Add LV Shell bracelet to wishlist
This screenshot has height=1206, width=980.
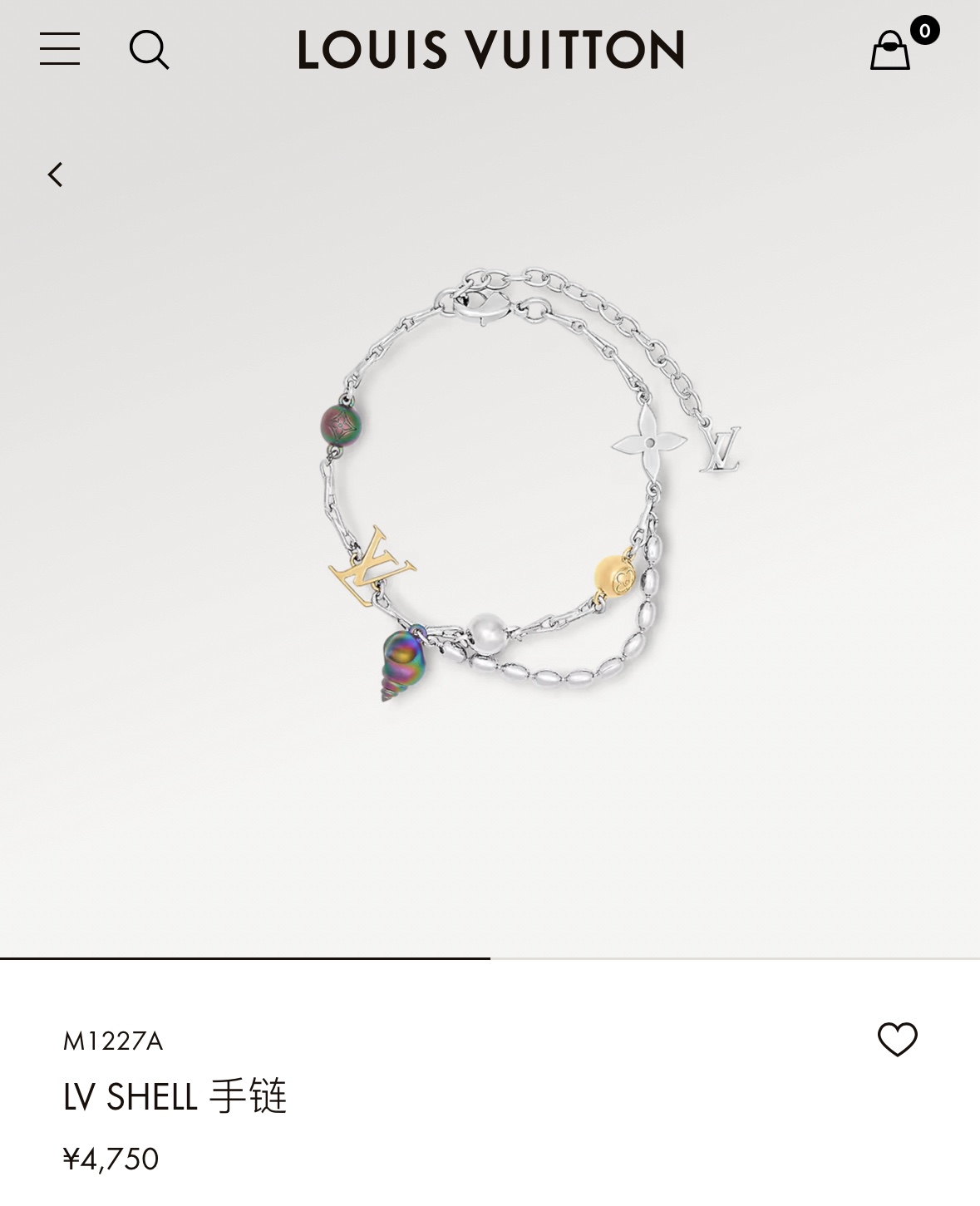point(898,1040)
